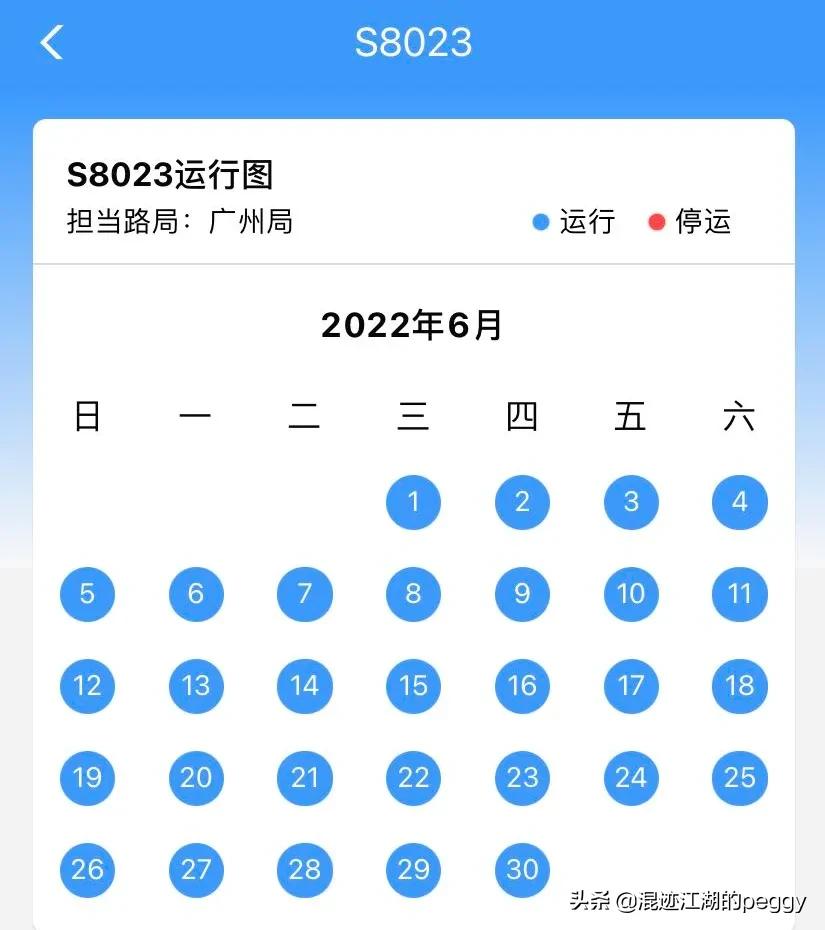Screen dimensions: 825x930
Task: Select the June 4 date circle
Action: (x=738, y=502)
